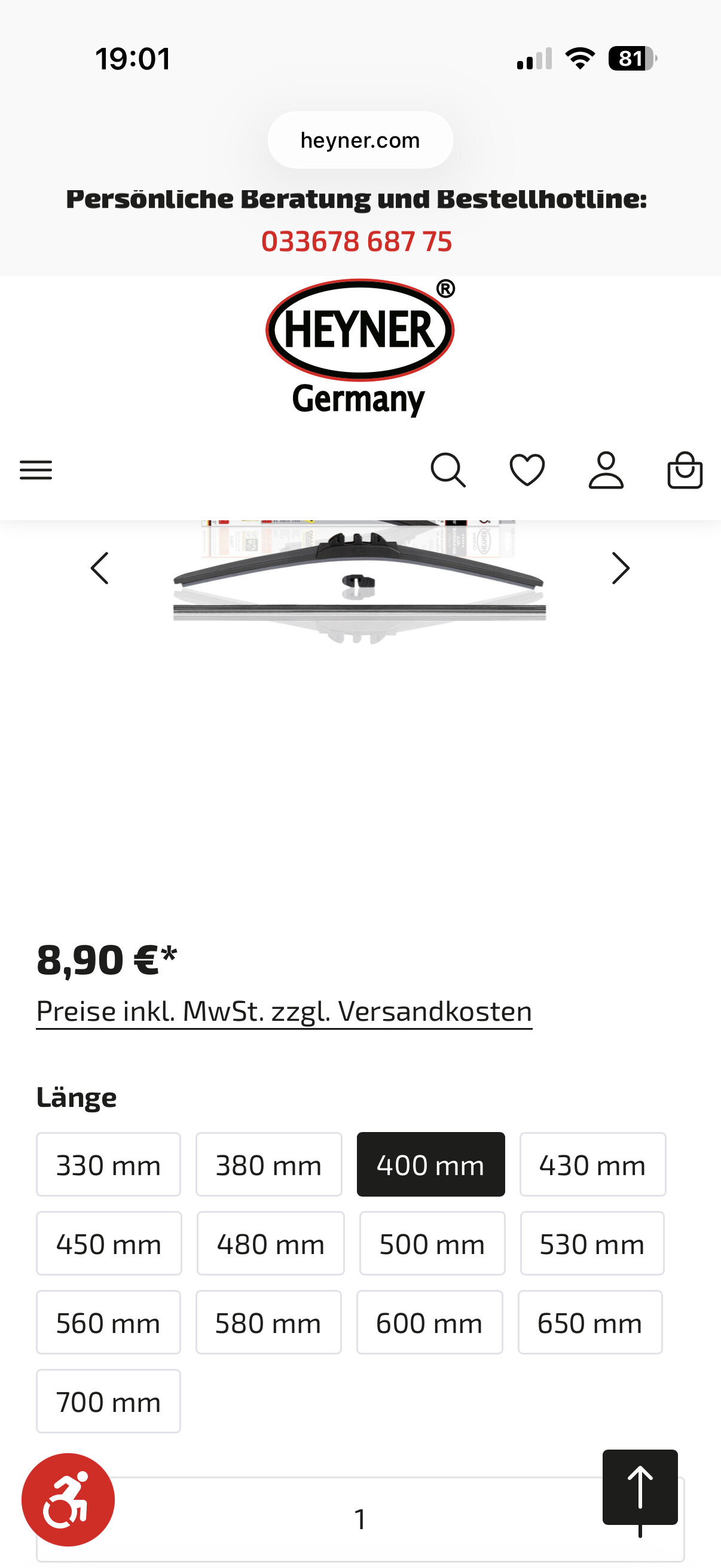
Task: Open the Versandkosten price info link
Action: pyautogui.click(x=284, y=1012)
